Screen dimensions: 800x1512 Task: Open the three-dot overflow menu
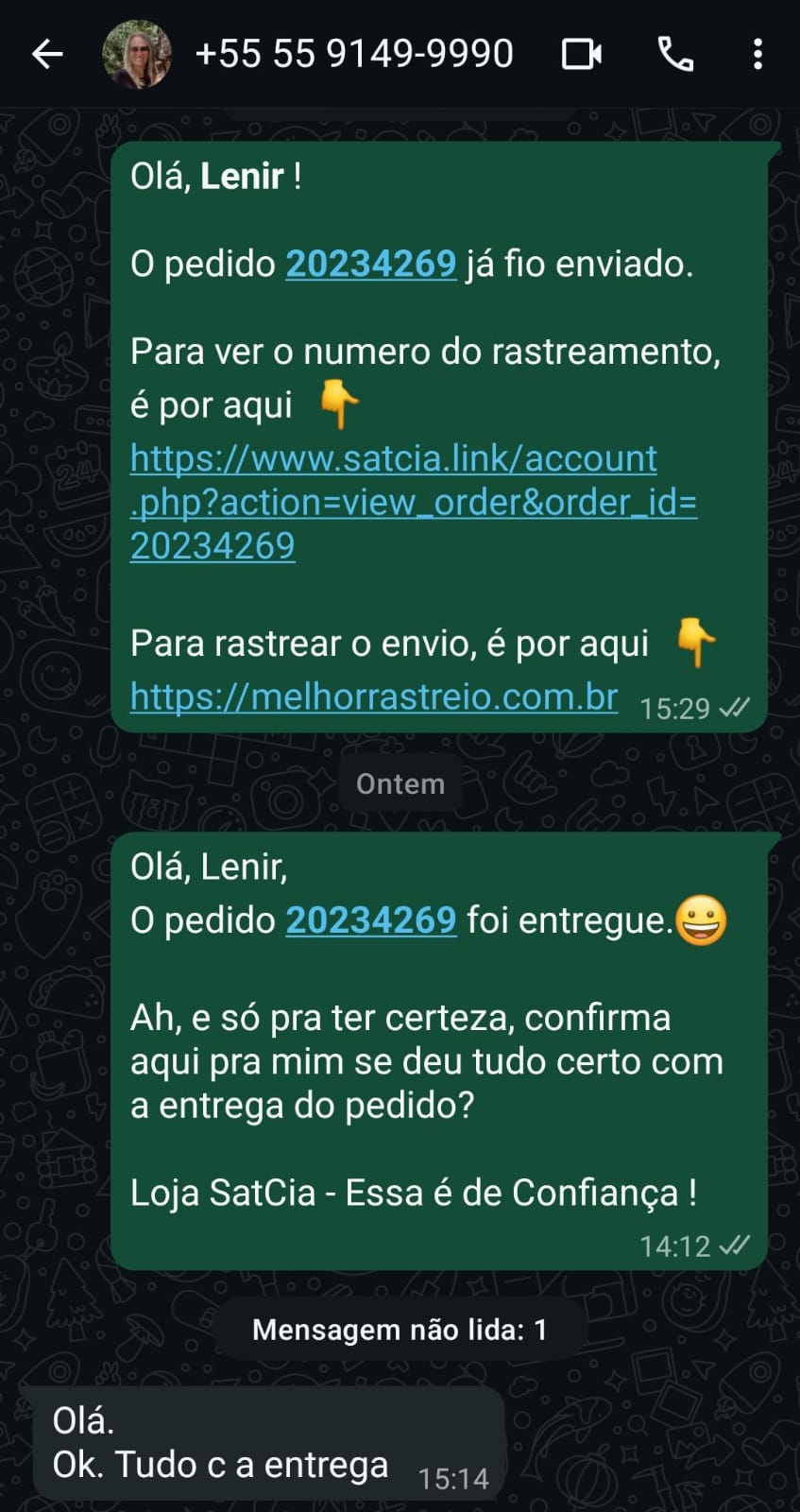coord(757,55)
